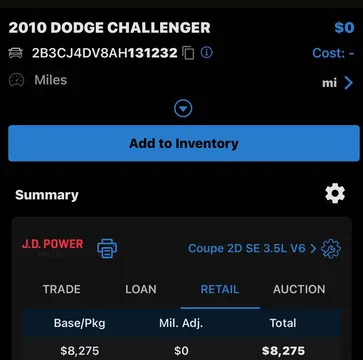This screenshot has height=360, width=363.
Task: Switch to the AUCTION tab
Action: pyautogui.click(x=299, y=289)
